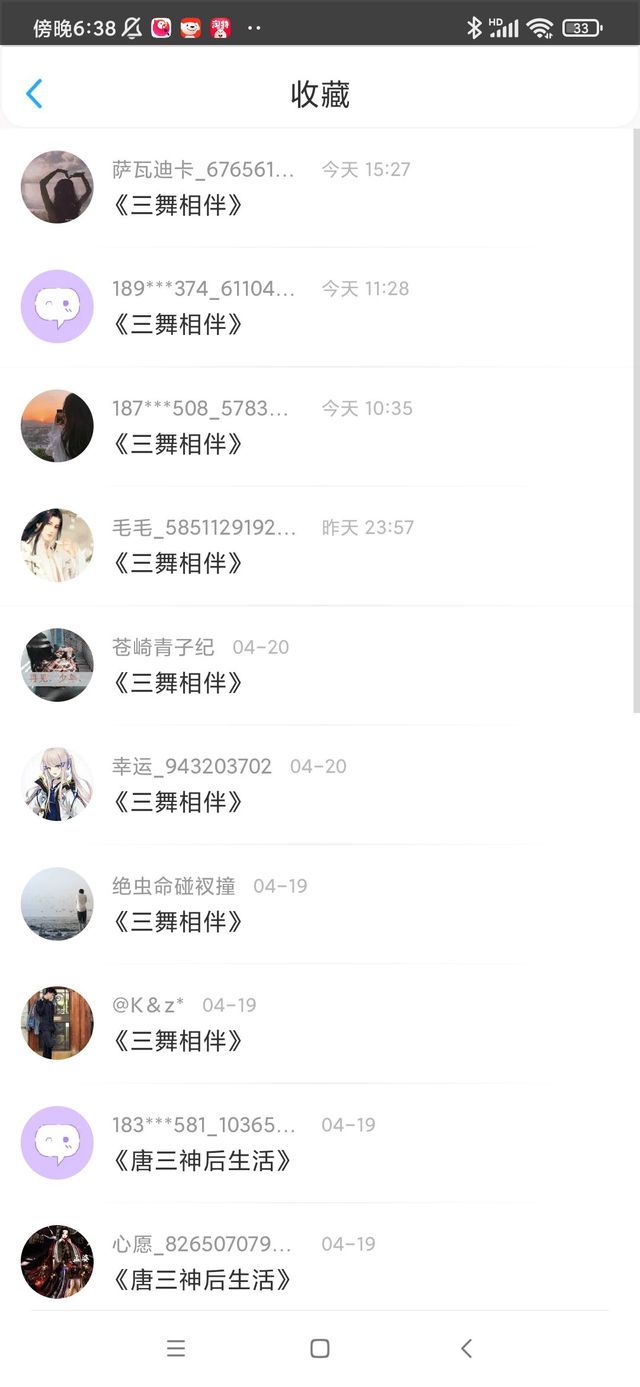This screenshot has width=640, height=1387.
Task: Tap the system home button
Action: click(x=320, y=1348)
